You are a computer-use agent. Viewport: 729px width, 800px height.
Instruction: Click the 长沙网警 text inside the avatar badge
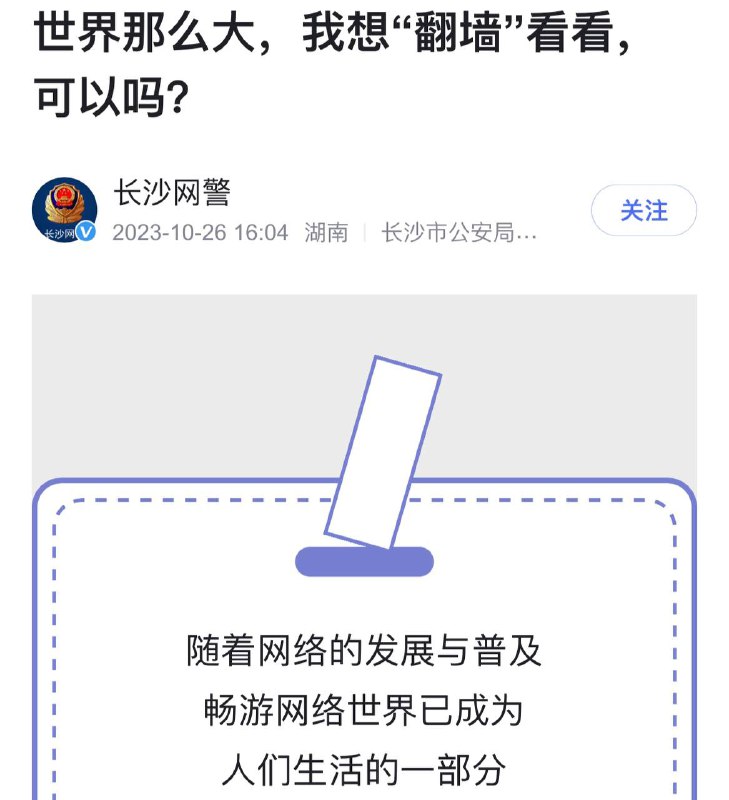click(62, 232)
